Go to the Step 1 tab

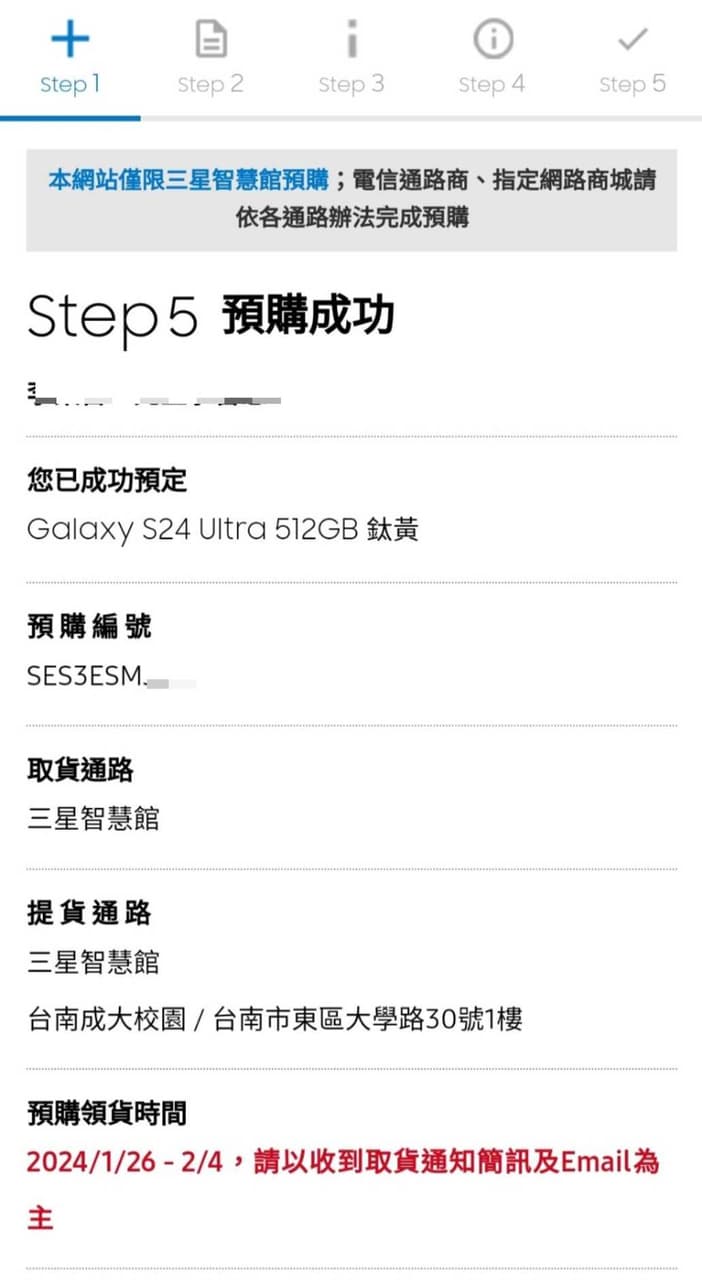tap(70, 60)
